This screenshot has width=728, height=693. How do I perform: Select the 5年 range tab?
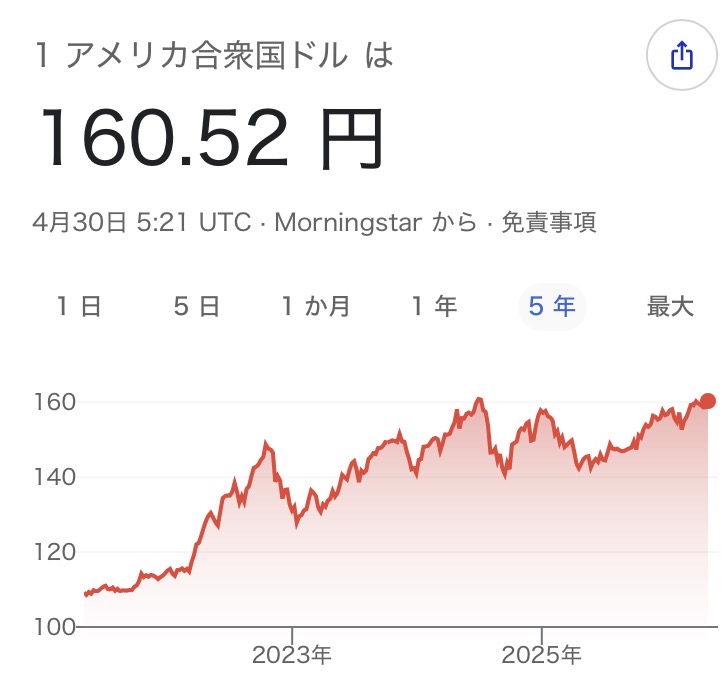tap(552, 307)
